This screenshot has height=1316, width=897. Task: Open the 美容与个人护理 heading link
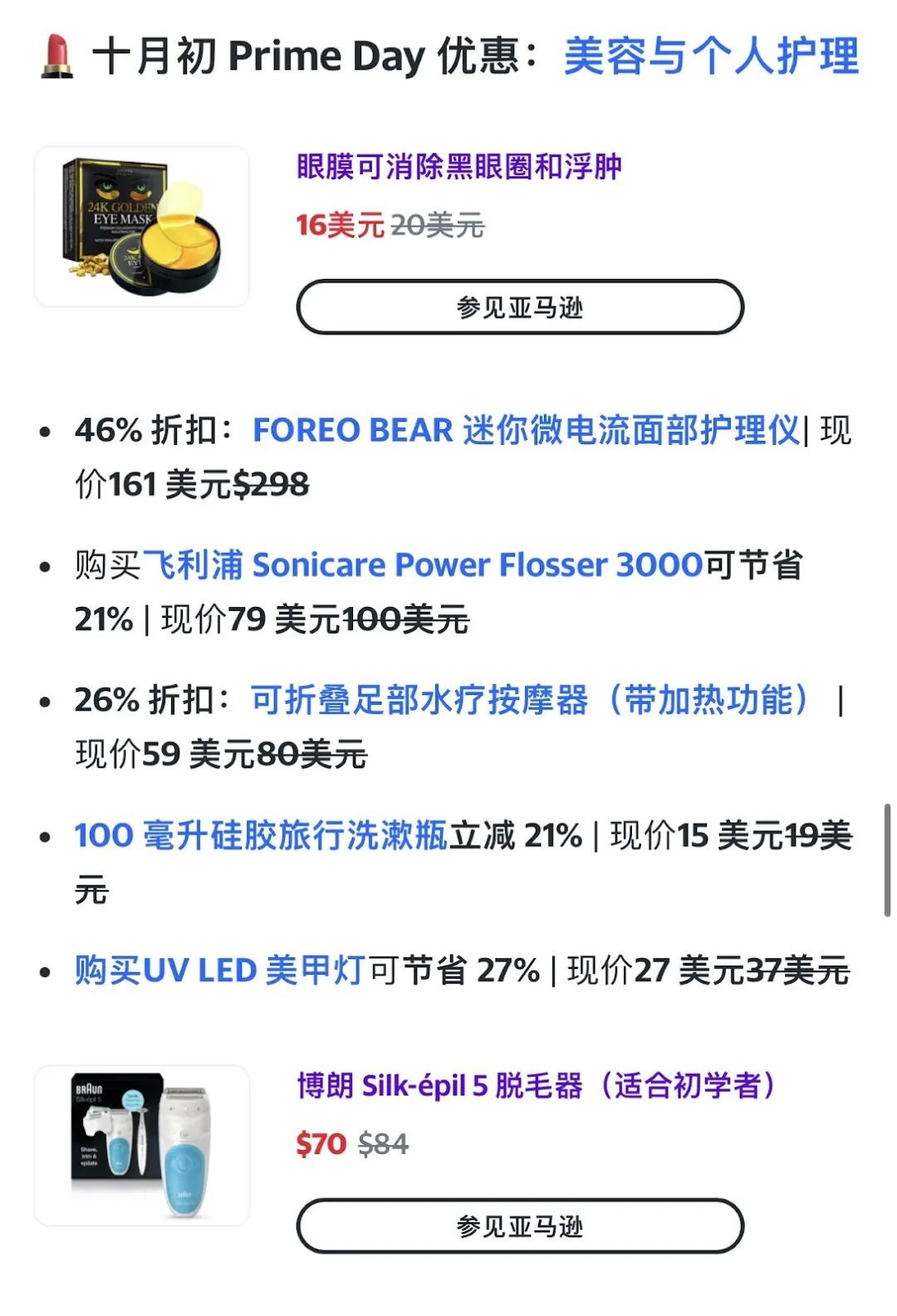(x=711, y=56)
